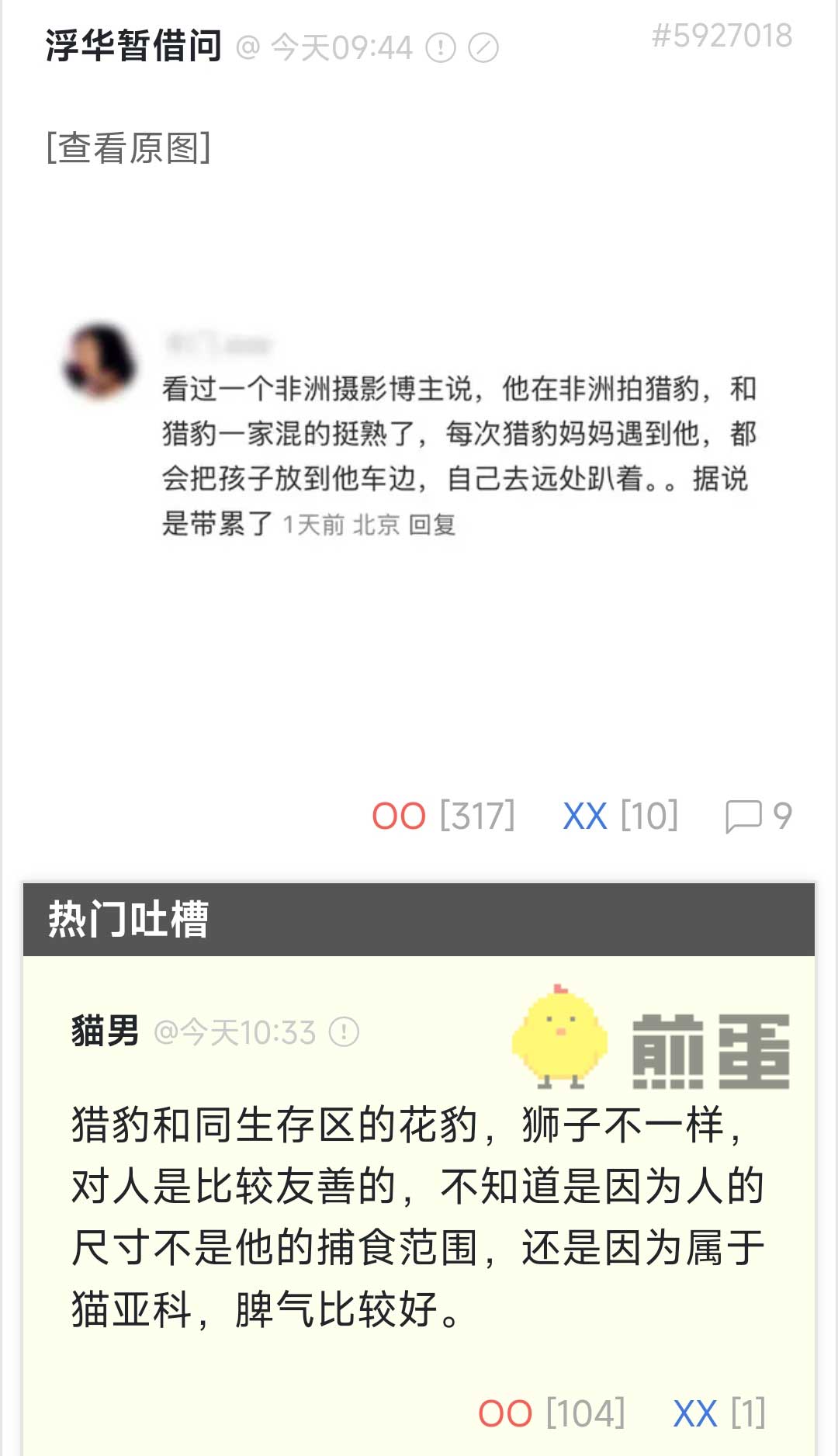838x1456 pixels.
Task: Open the 9 comments on this post
Action: pyautogui.click(x=758, y=816)
